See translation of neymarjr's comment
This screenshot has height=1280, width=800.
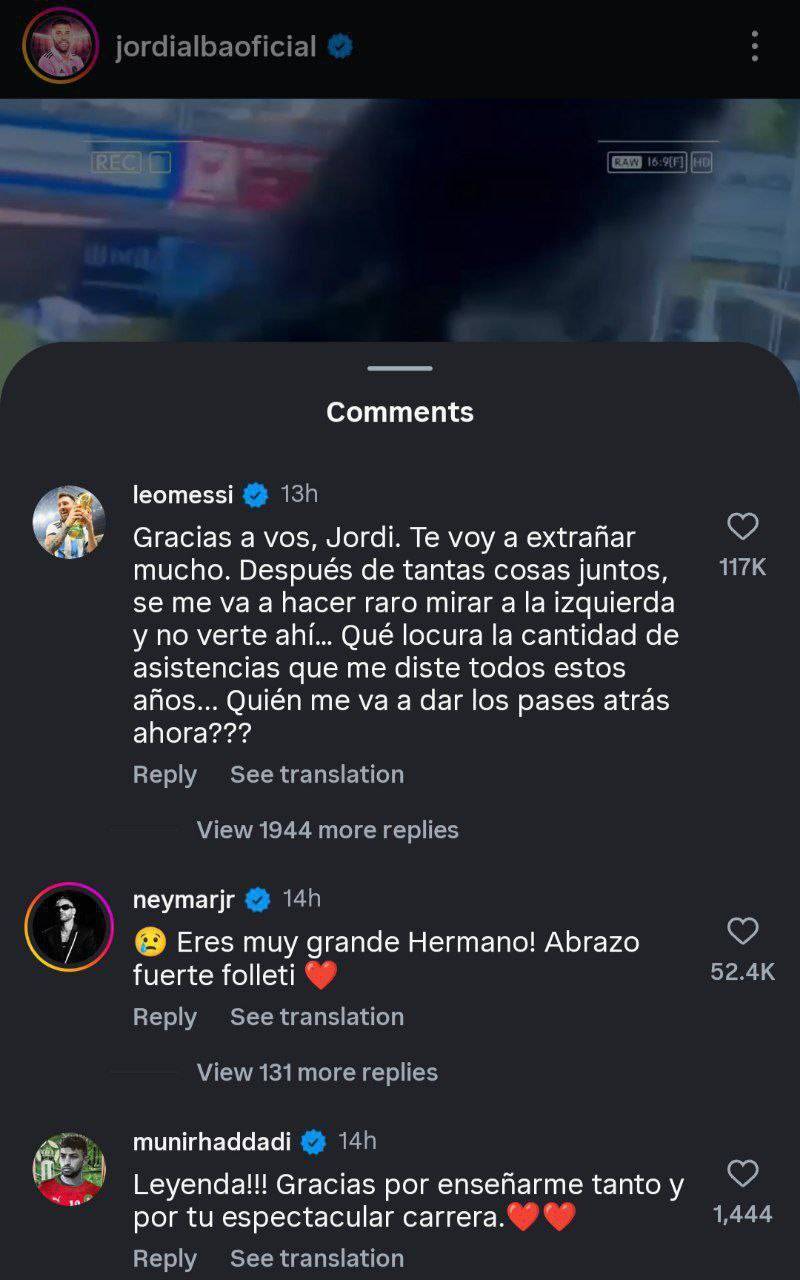point(317,1017)
